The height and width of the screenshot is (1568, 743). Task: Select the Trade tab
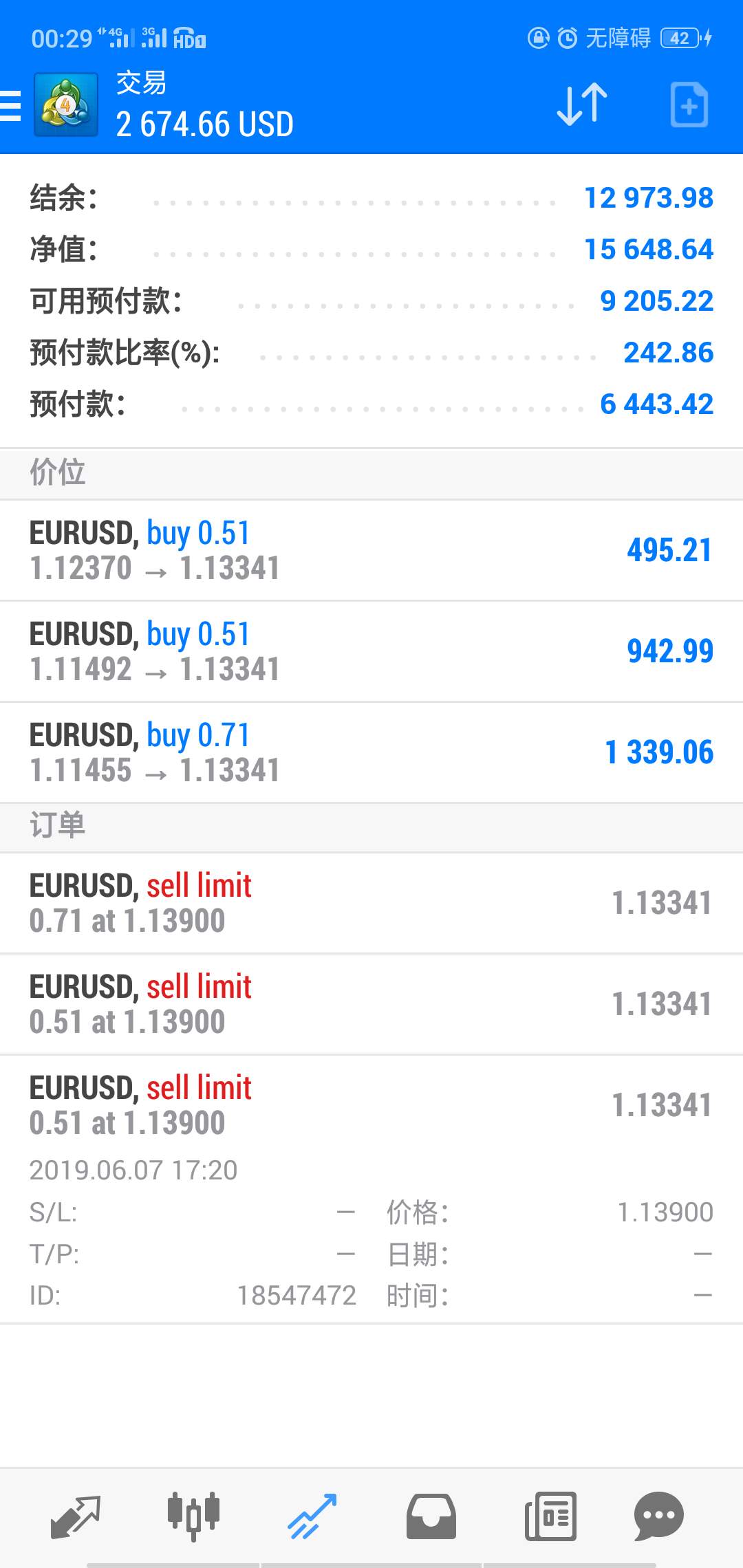coord(312,1516)
